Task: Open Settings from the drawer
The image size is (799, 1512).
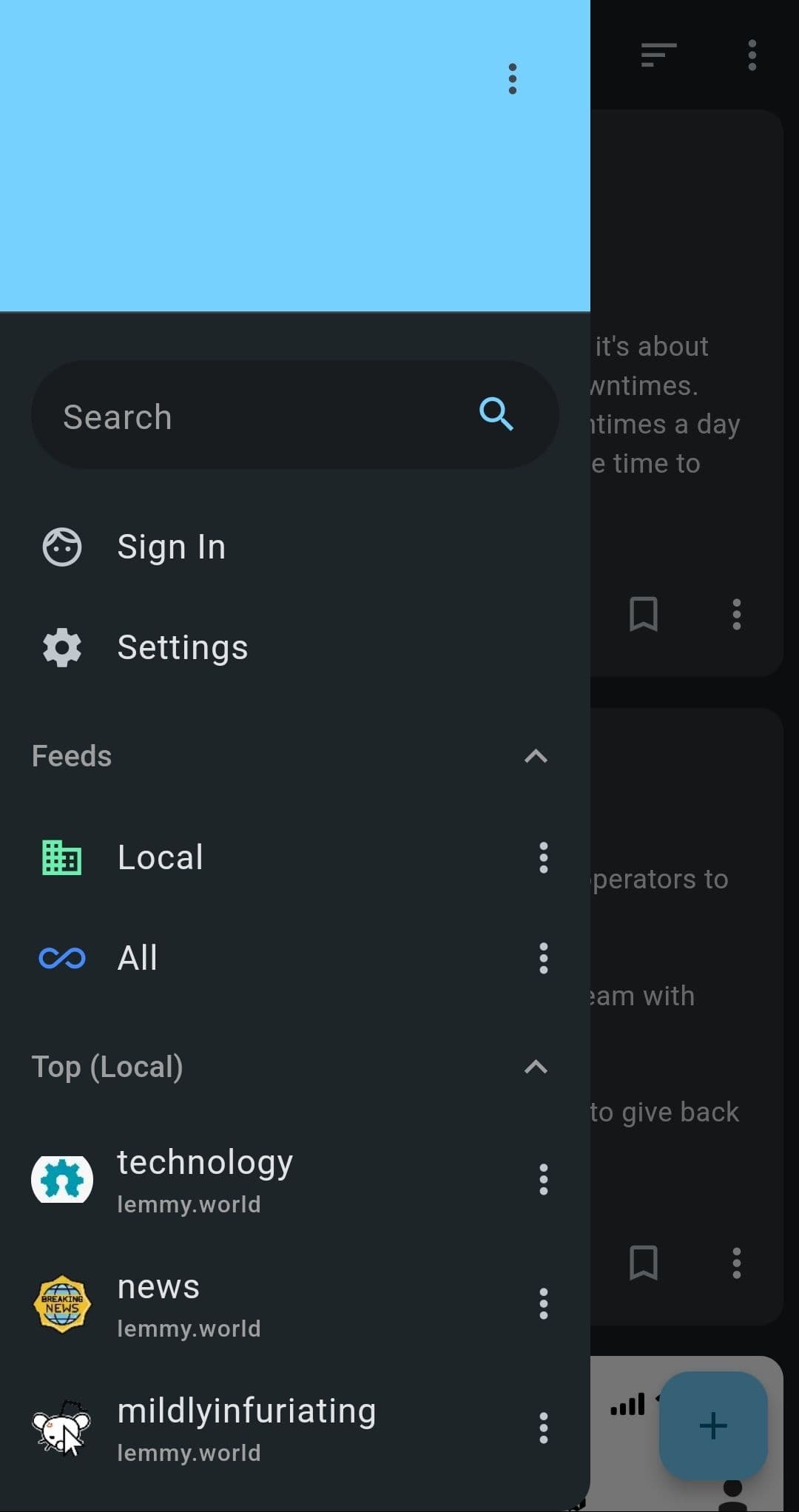Action: [x=182, y=648]
